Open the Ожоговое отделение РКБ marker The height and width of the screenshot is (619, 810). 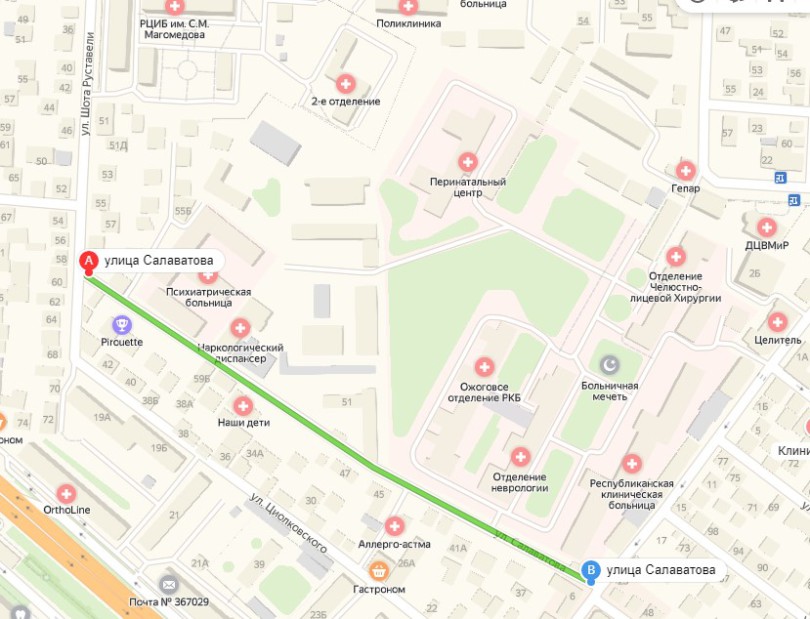tap(484, 367)
